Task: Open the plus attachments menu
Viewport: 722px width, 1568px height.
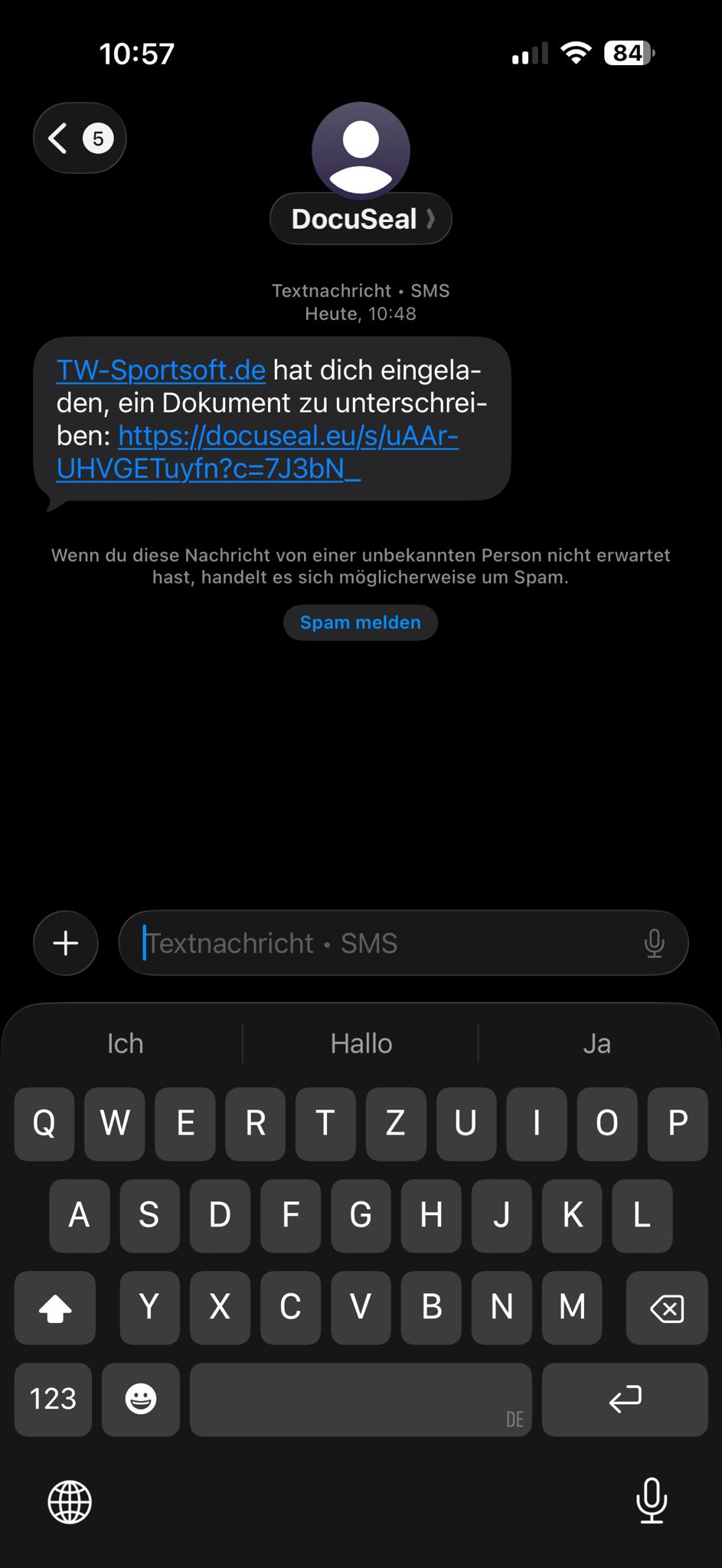Action: [66, 943]
